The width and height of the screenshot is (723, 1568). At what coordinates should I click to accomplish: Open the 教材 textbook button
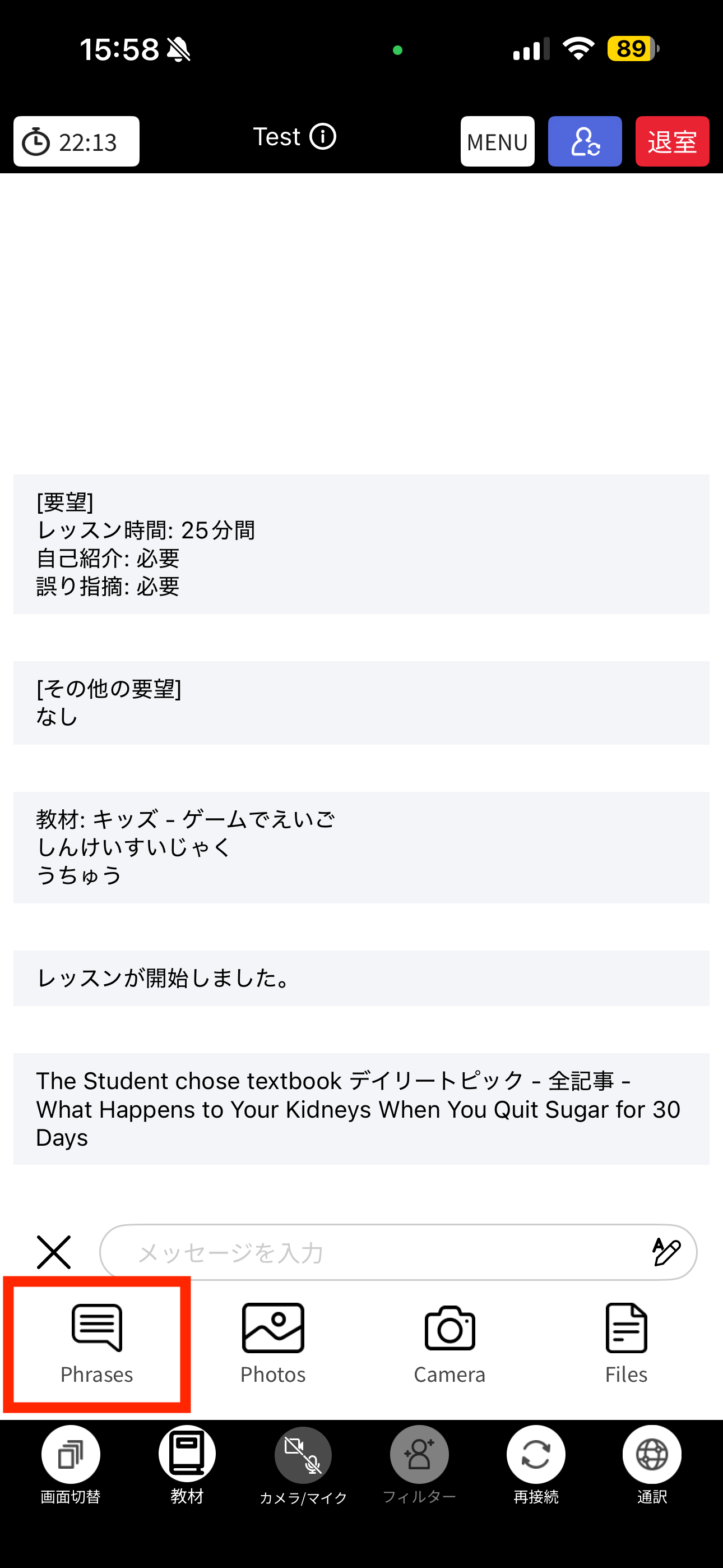(x=187, y=1465)
